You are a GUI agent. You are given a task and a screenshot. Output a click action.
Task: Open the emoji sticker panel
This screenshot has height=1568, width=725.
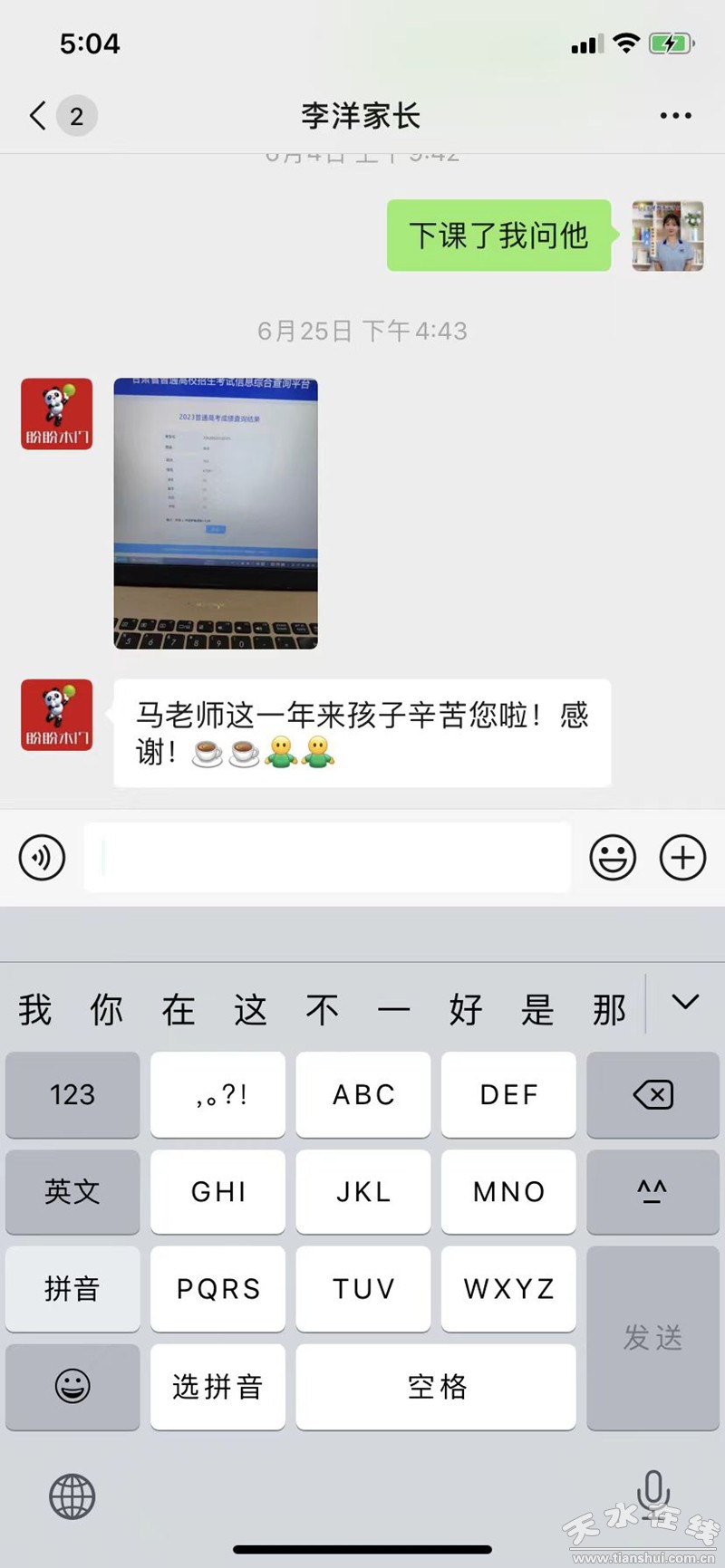pos(613,857)
